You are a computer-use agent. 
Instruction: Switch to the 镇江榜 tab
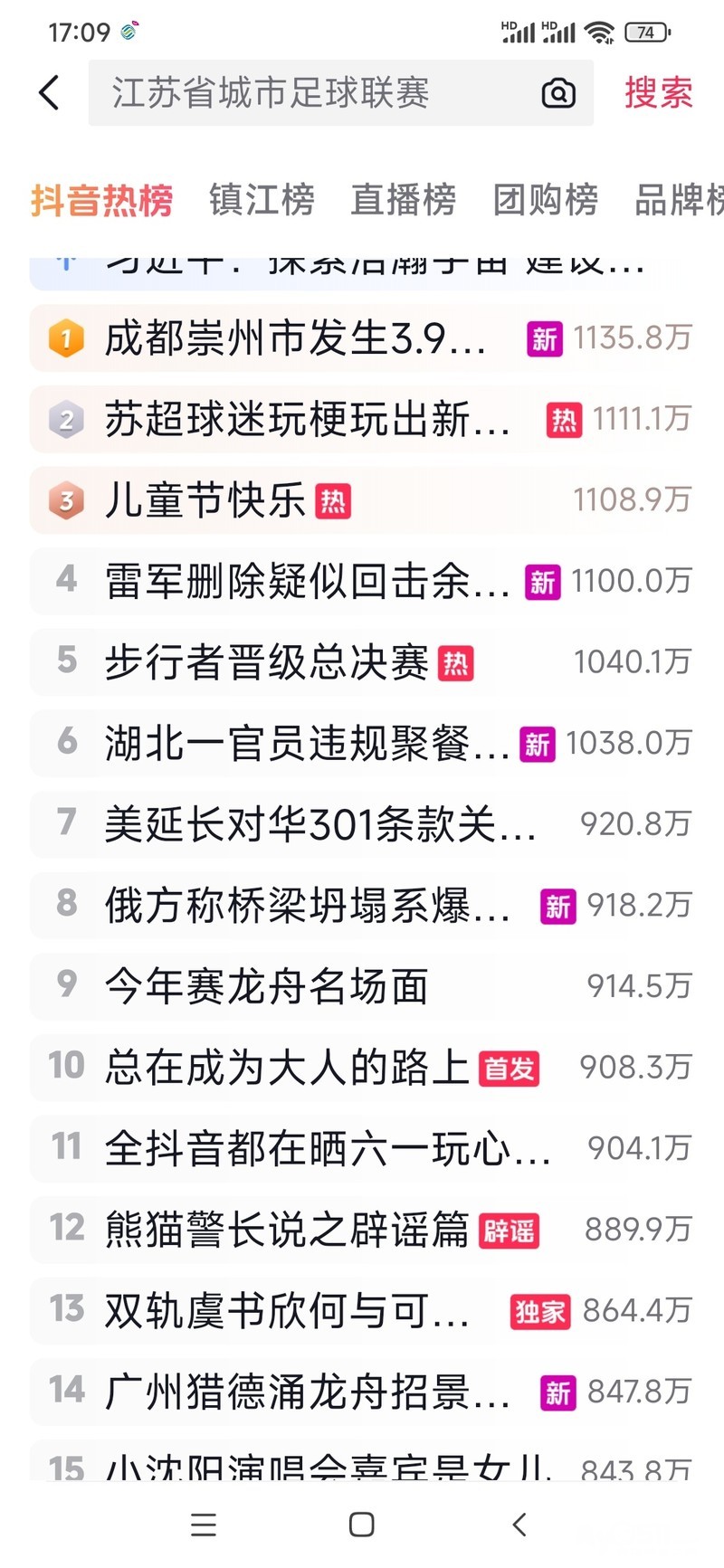click(262, 200)
